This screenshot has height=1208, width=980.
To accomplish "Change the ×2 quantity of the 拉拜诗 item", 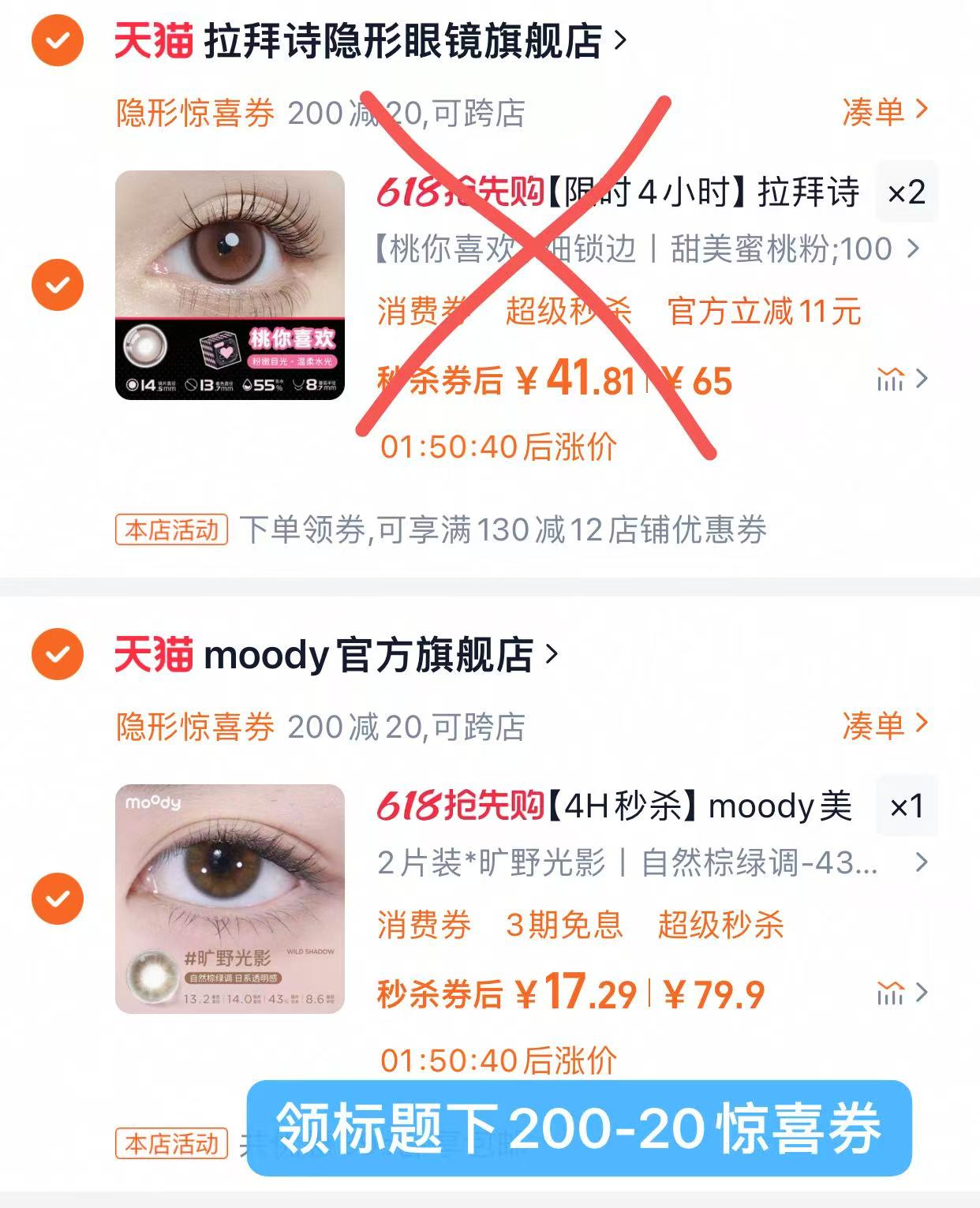I will pos(906,193).
